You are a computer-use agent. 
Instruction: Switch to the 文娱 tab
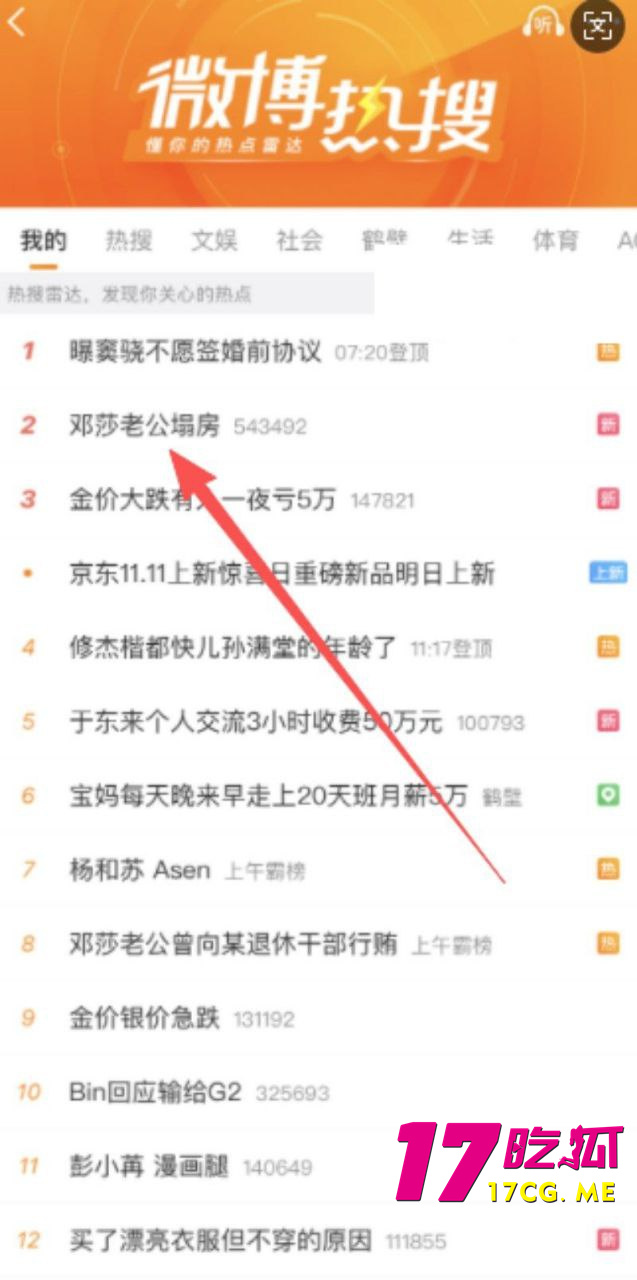pyautogui.click(x=214, y=241)
